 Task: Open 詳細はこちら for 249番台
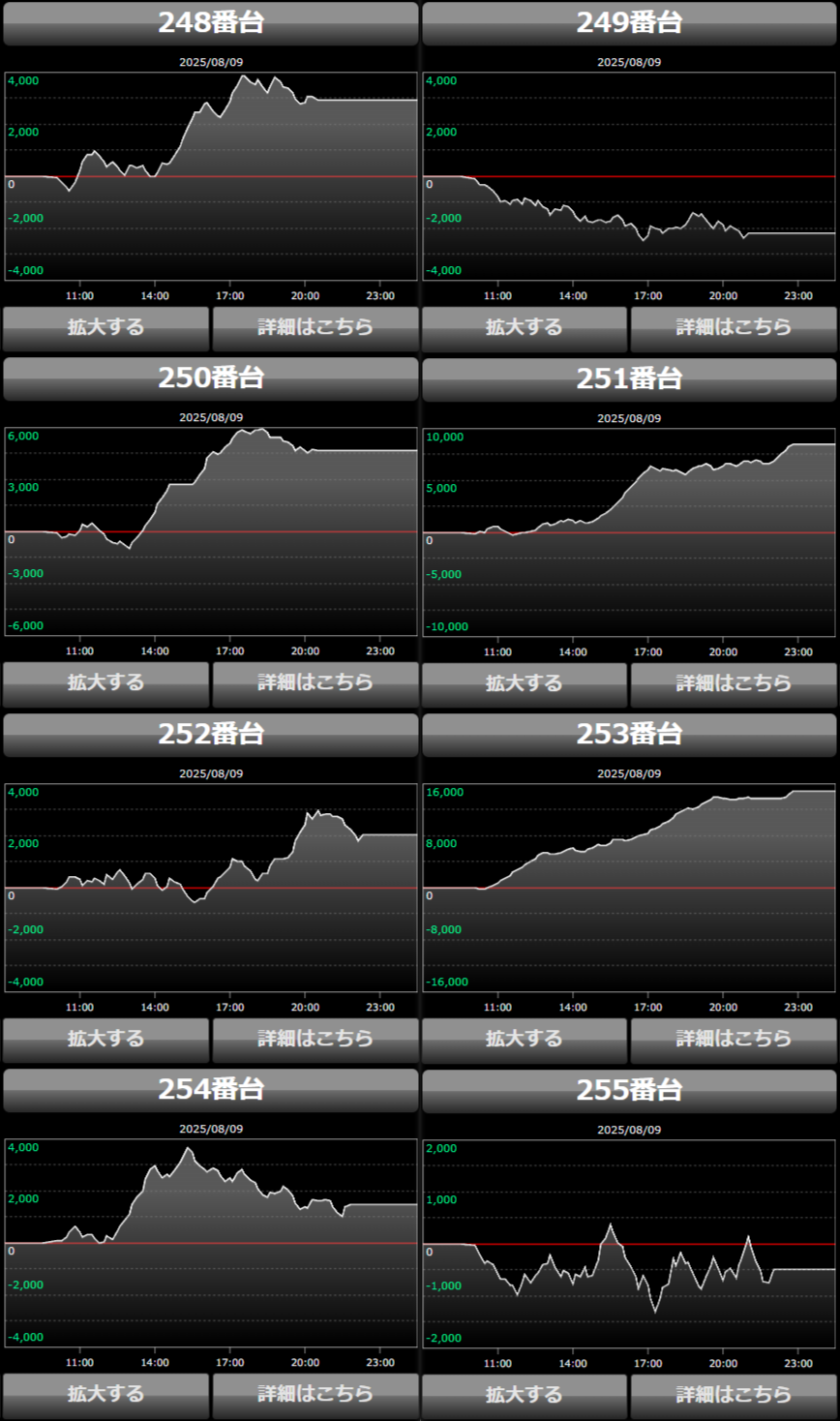coord(734,327)
